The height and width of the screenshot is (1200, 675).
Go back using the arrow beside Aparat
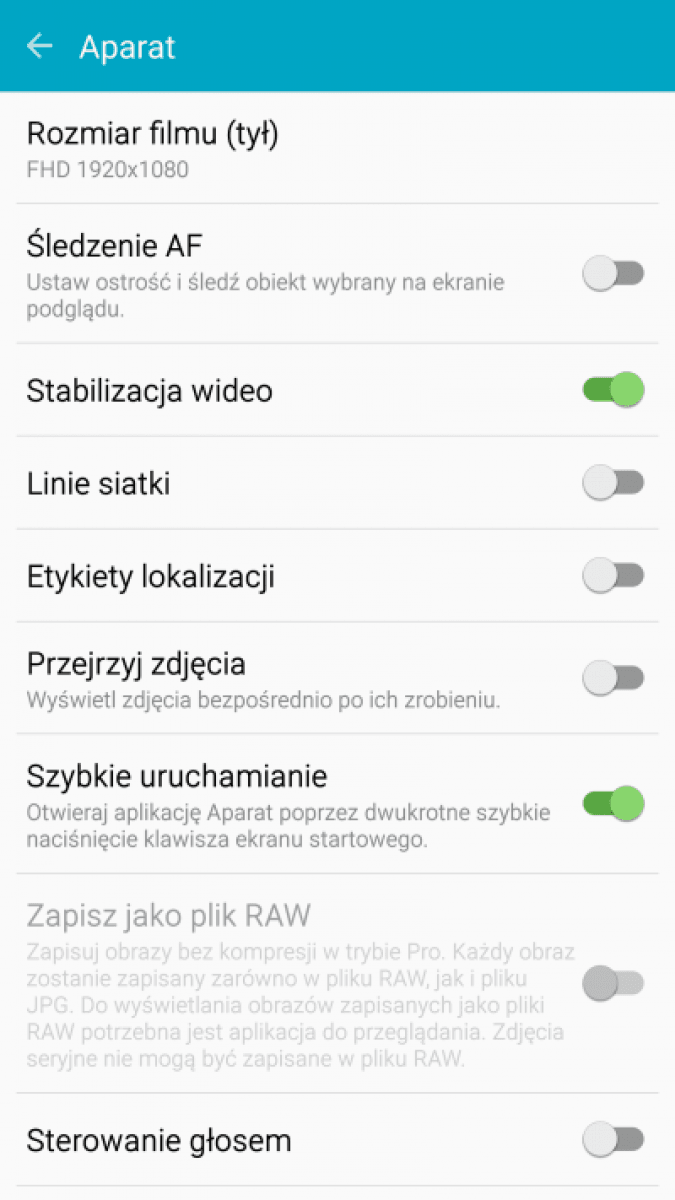point(40,46)
